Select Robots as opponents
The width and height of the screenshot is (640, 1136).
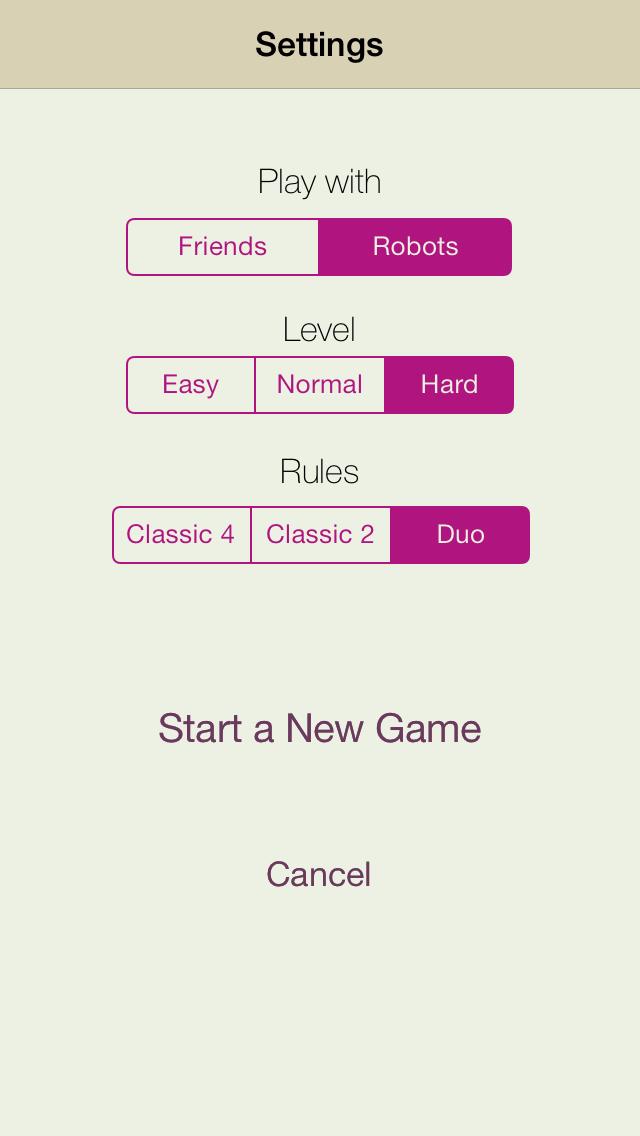pyautogui.click(x=415, y=247)
